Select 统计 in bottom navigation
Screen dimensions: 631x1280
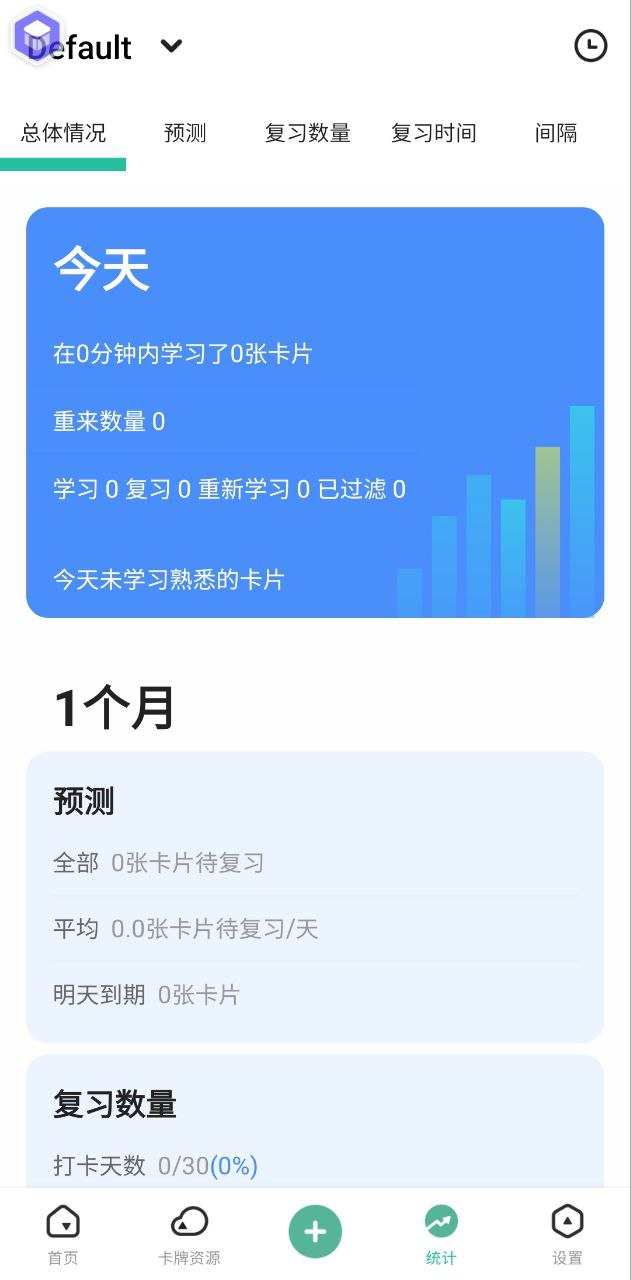click(x=441, y=1234)
